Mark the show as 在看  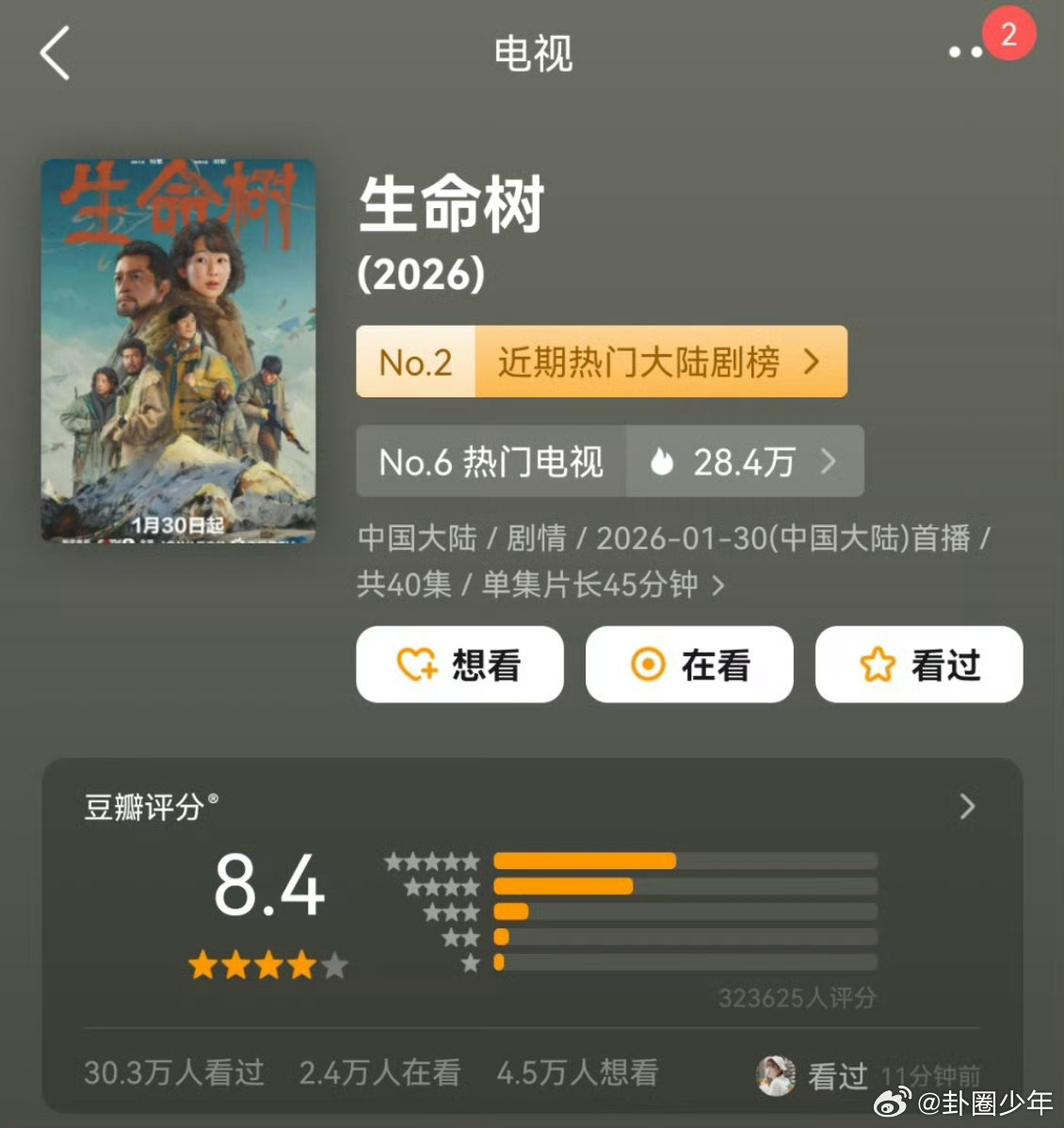click(689, 664)
